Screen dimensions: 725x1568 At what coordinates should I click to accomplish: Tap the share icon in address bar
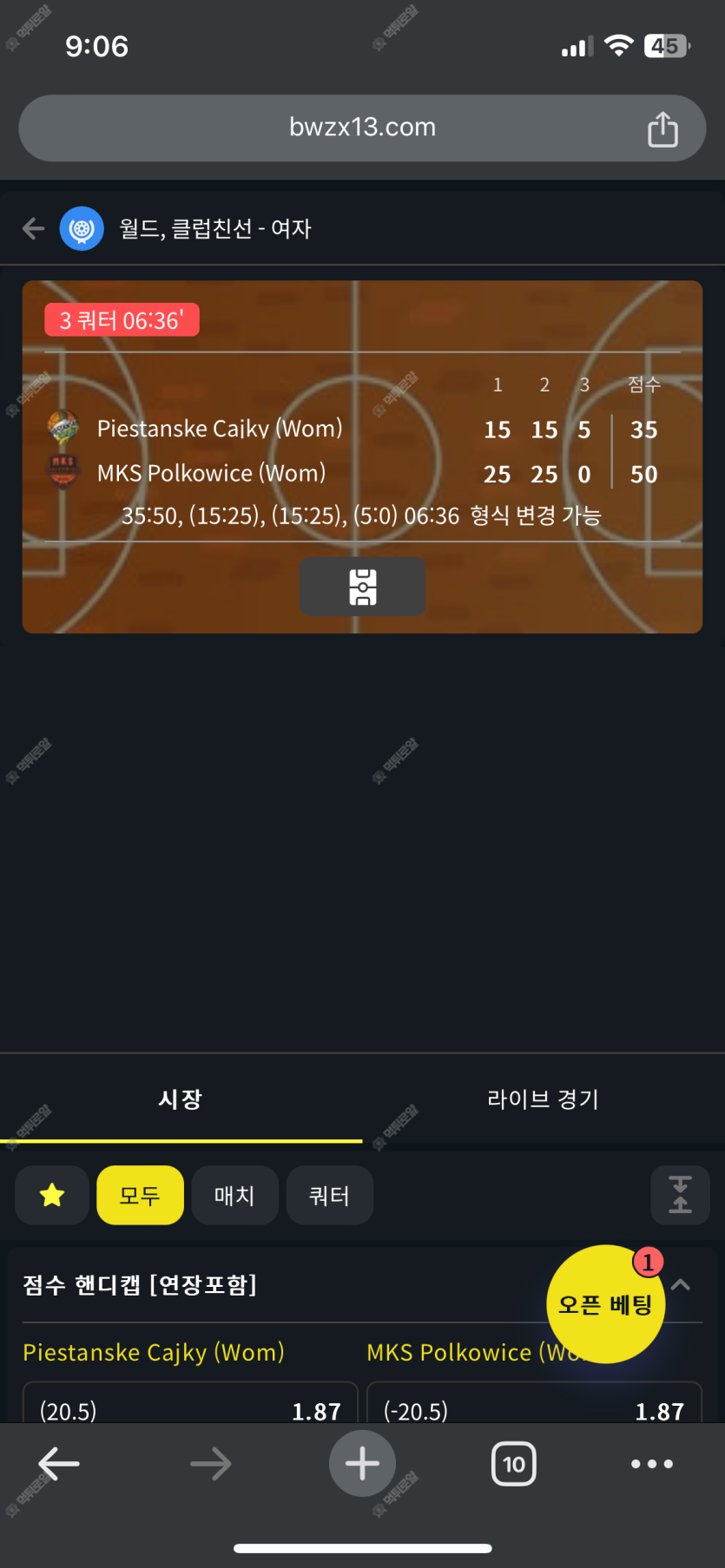point(662,129)
